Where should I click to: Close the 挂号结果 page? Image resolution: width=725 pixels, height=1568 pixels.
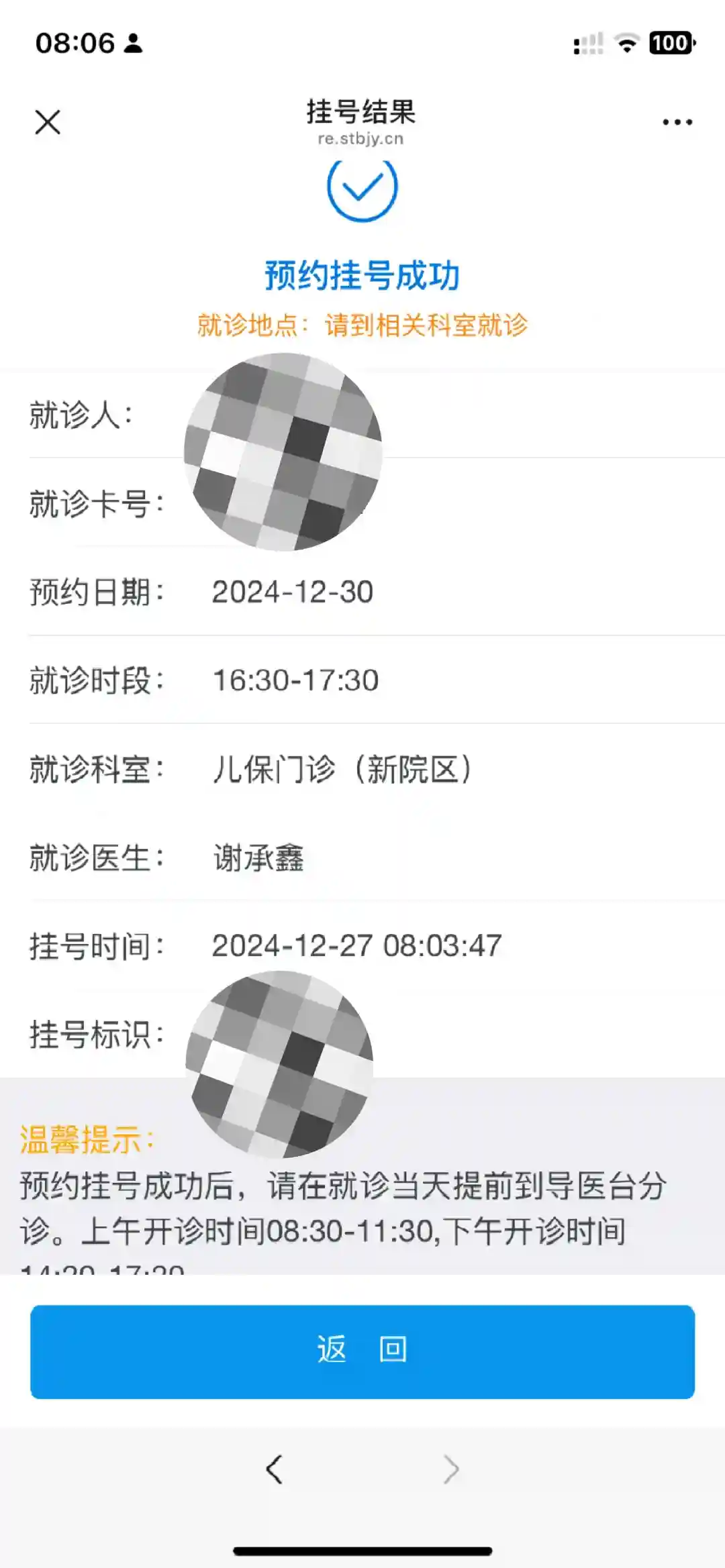[x=48, y=122]
